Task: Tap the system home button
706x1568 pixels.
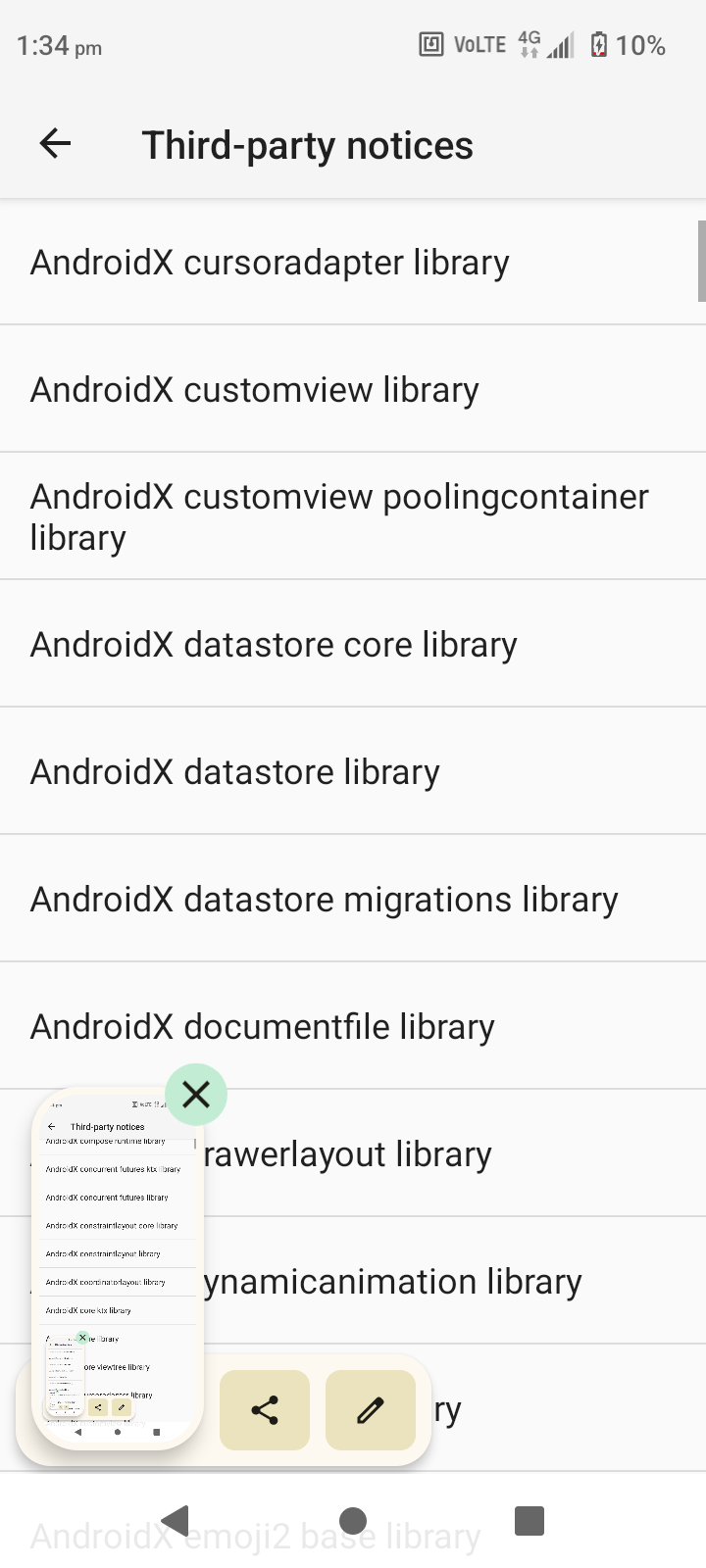Action: pyautogui.click(x=353, y=1521)
